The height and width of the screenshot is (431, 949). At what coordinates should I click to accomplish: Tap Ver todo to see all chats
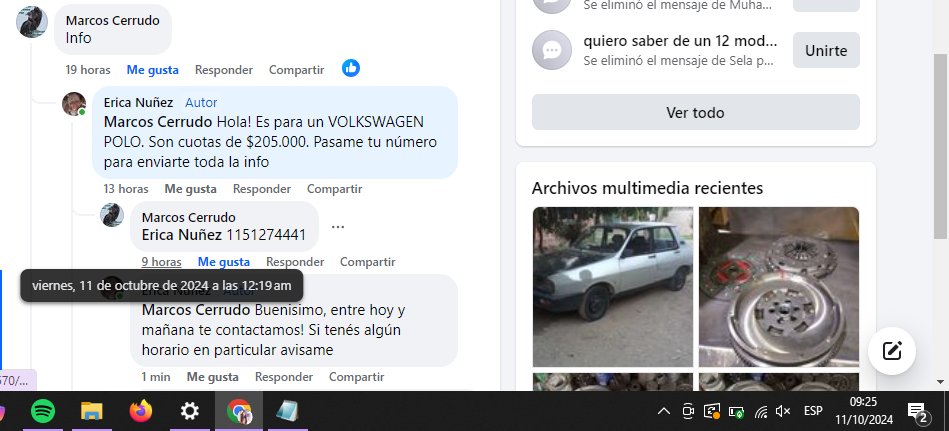(x=695, y=112)
